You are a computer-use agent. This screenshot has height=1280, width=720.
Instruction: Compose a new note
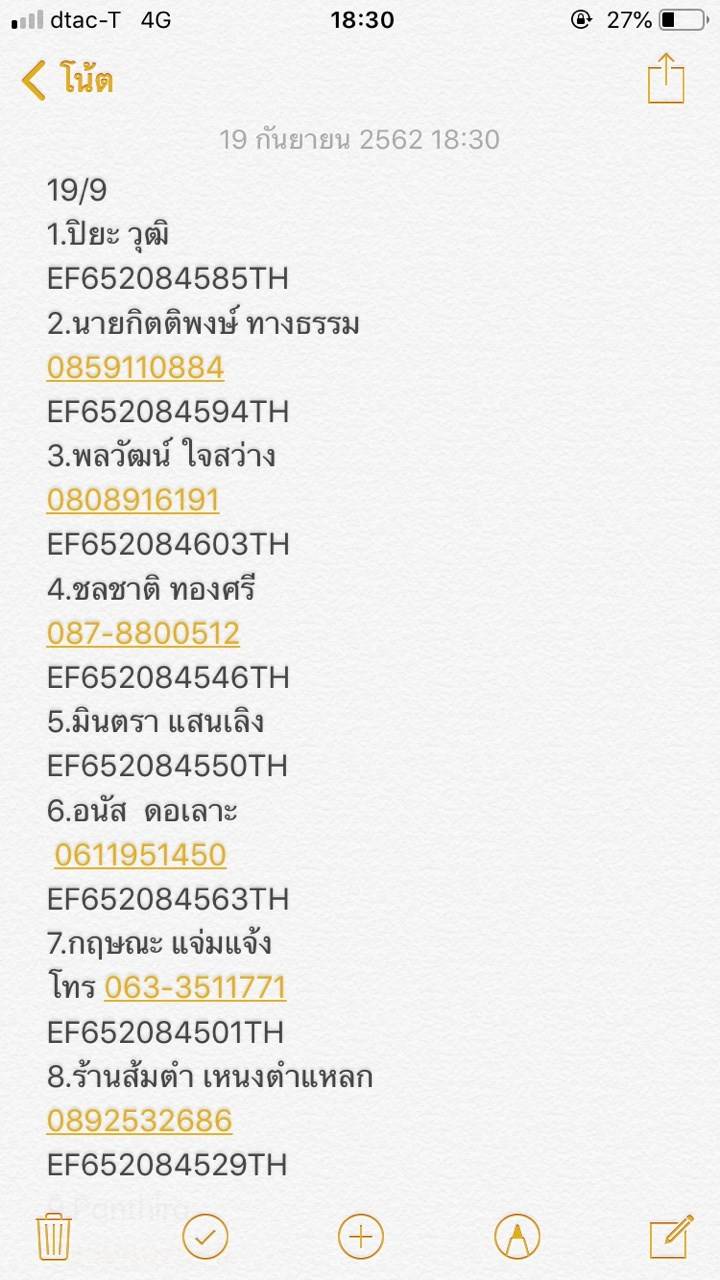[671, 1237]
